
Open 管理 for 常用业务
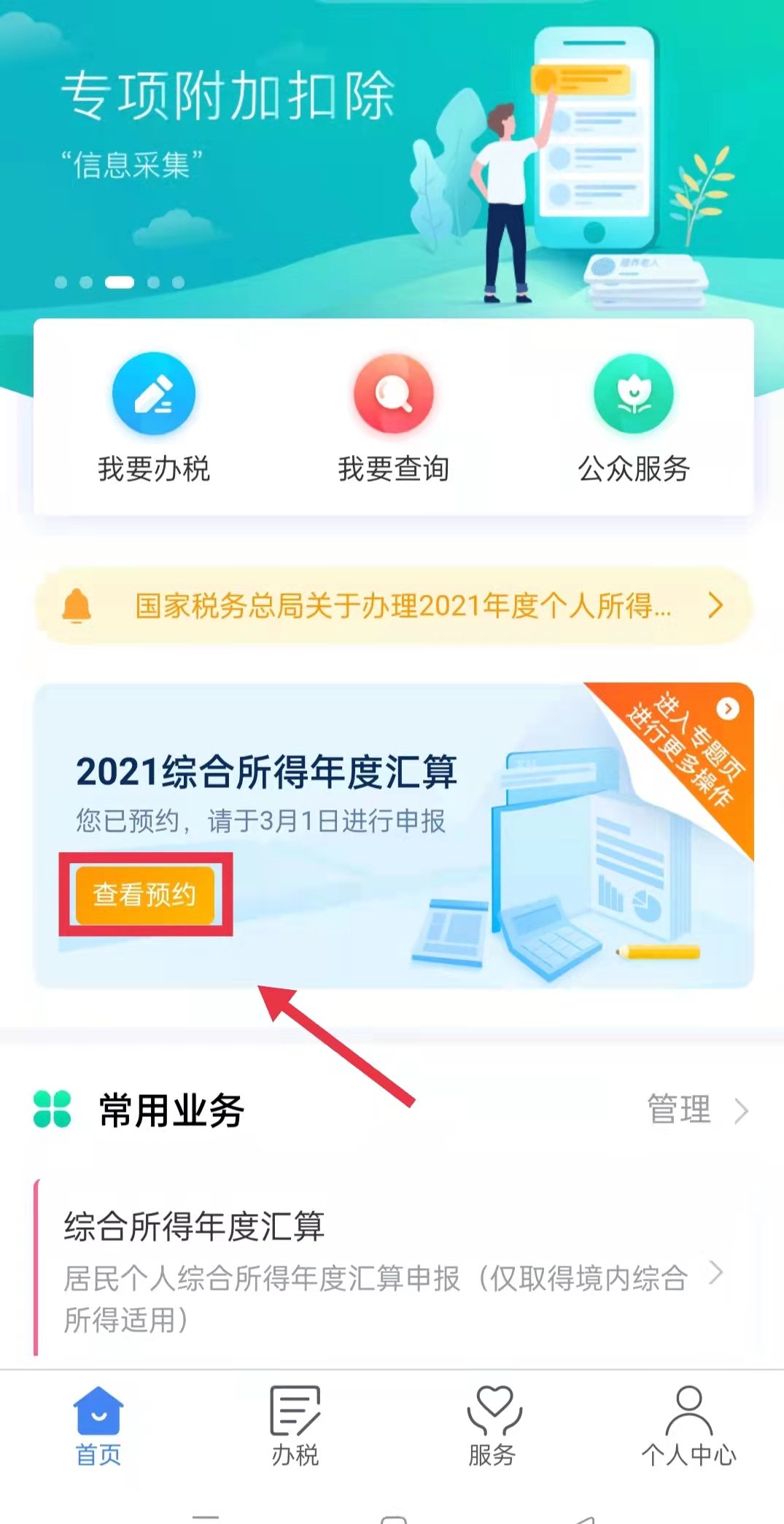tap(696, 1110)
